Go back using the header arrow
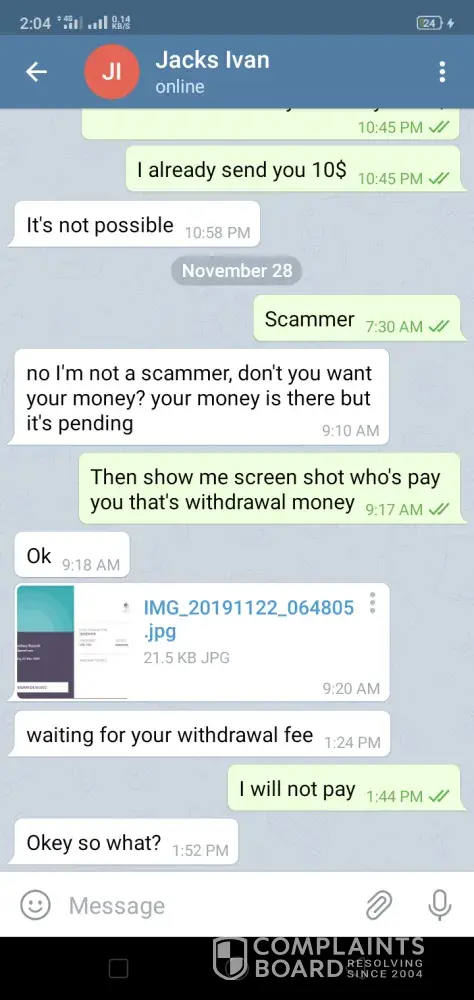The image size is (474, 1000). tap(36, 72)
